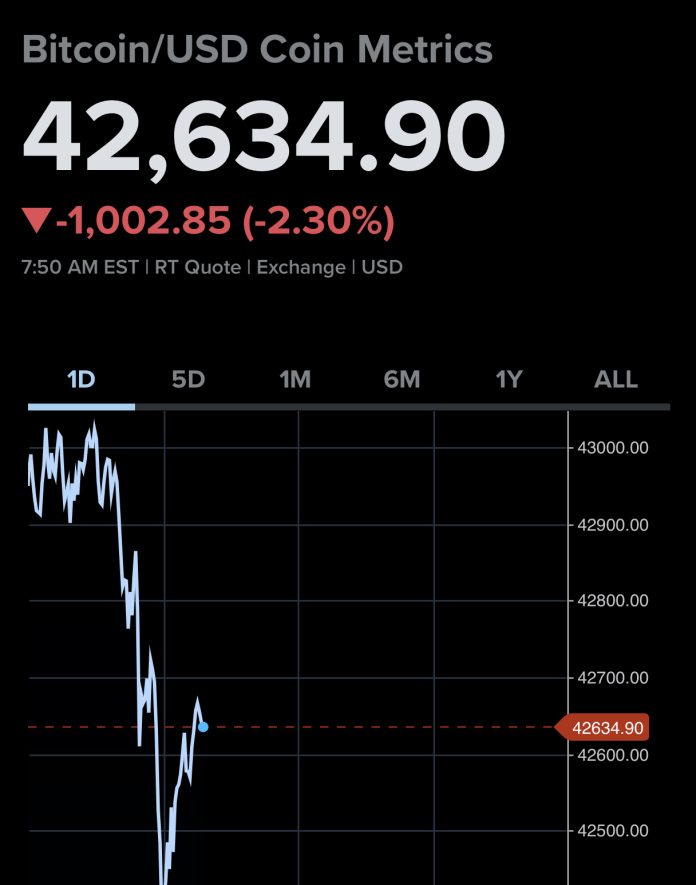The height and width of the screenshot is (885, 696).
Task: Show the 1Y price chart
Action: tap(509, 380)
